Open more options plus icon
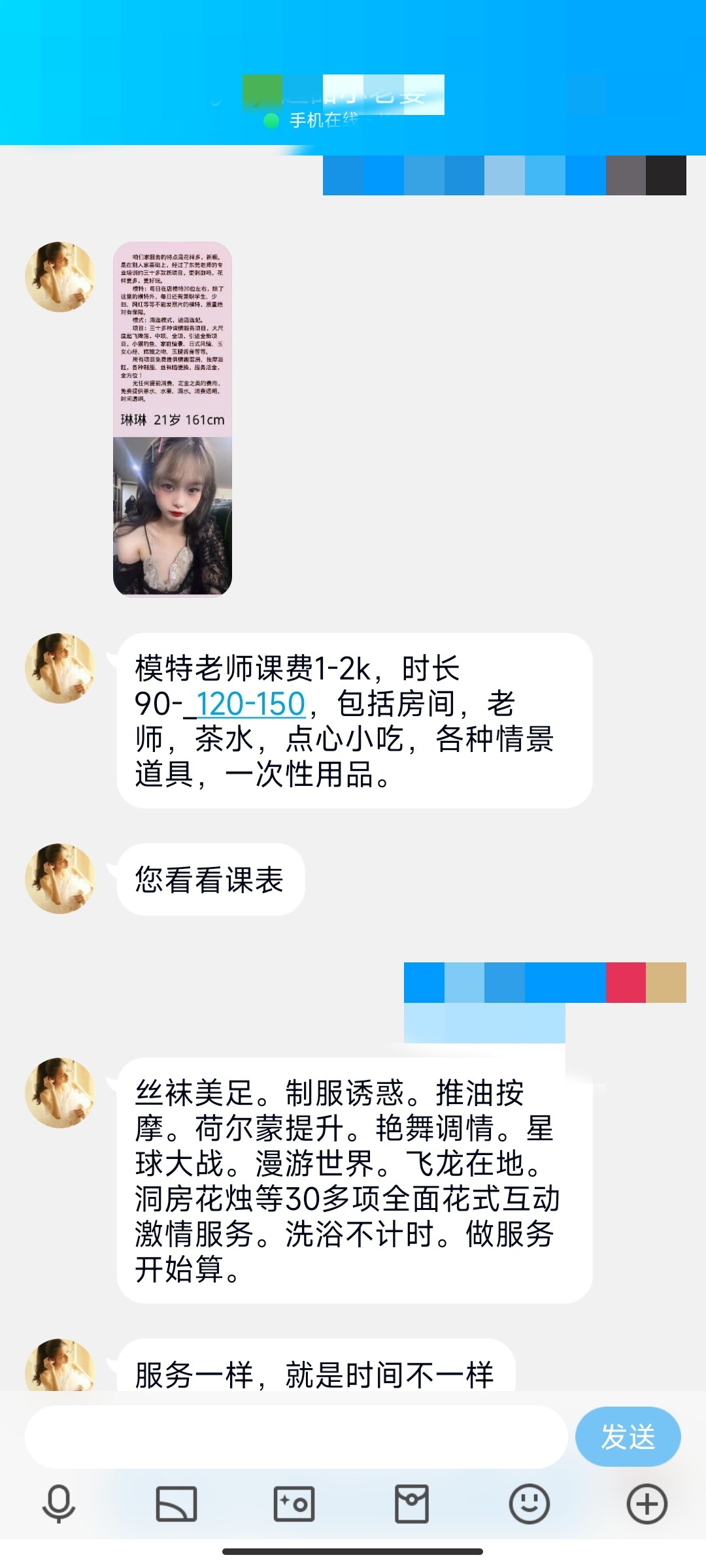This screenshot has height=1568, width=706. click(x=647, y=1503)
